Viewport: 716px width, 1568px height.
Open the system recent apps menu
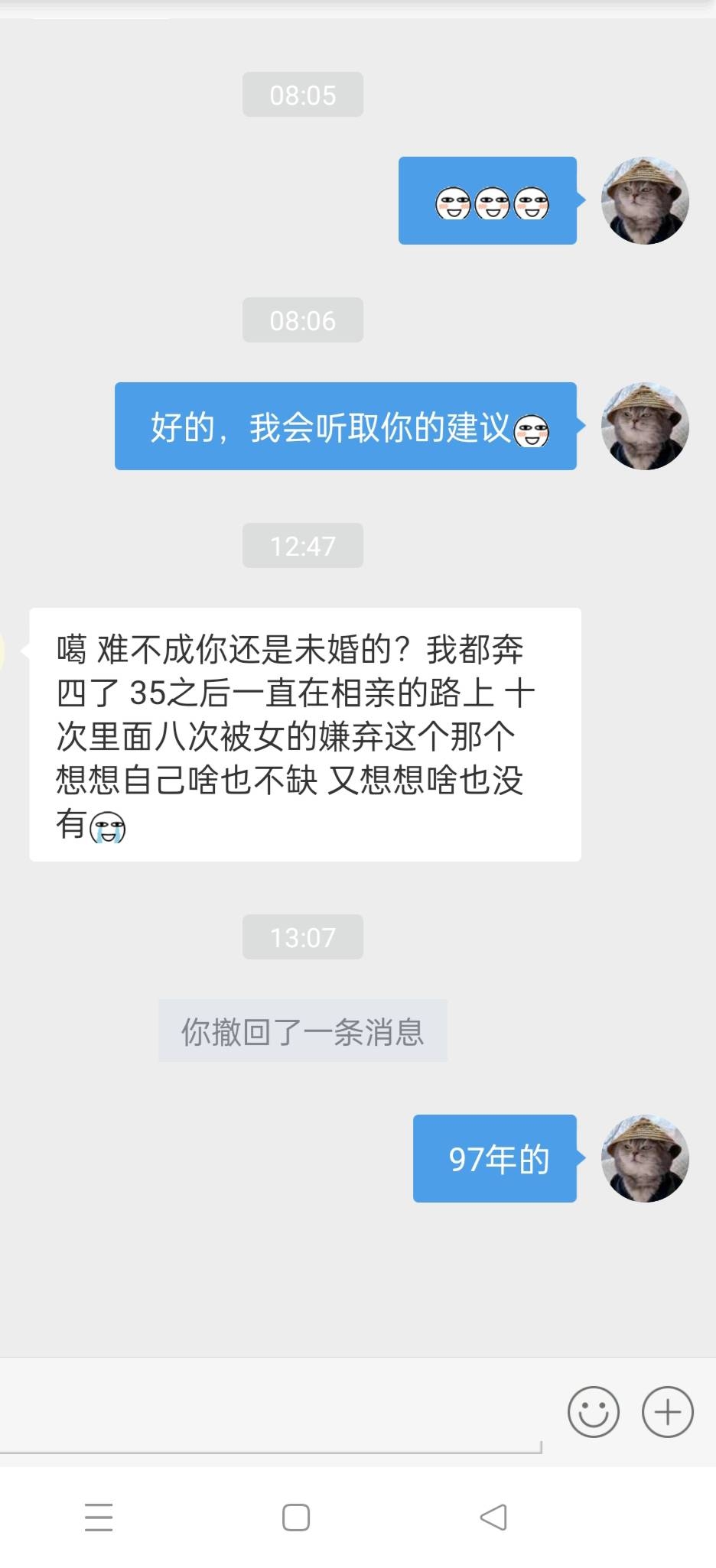[x=99, y=1517]
